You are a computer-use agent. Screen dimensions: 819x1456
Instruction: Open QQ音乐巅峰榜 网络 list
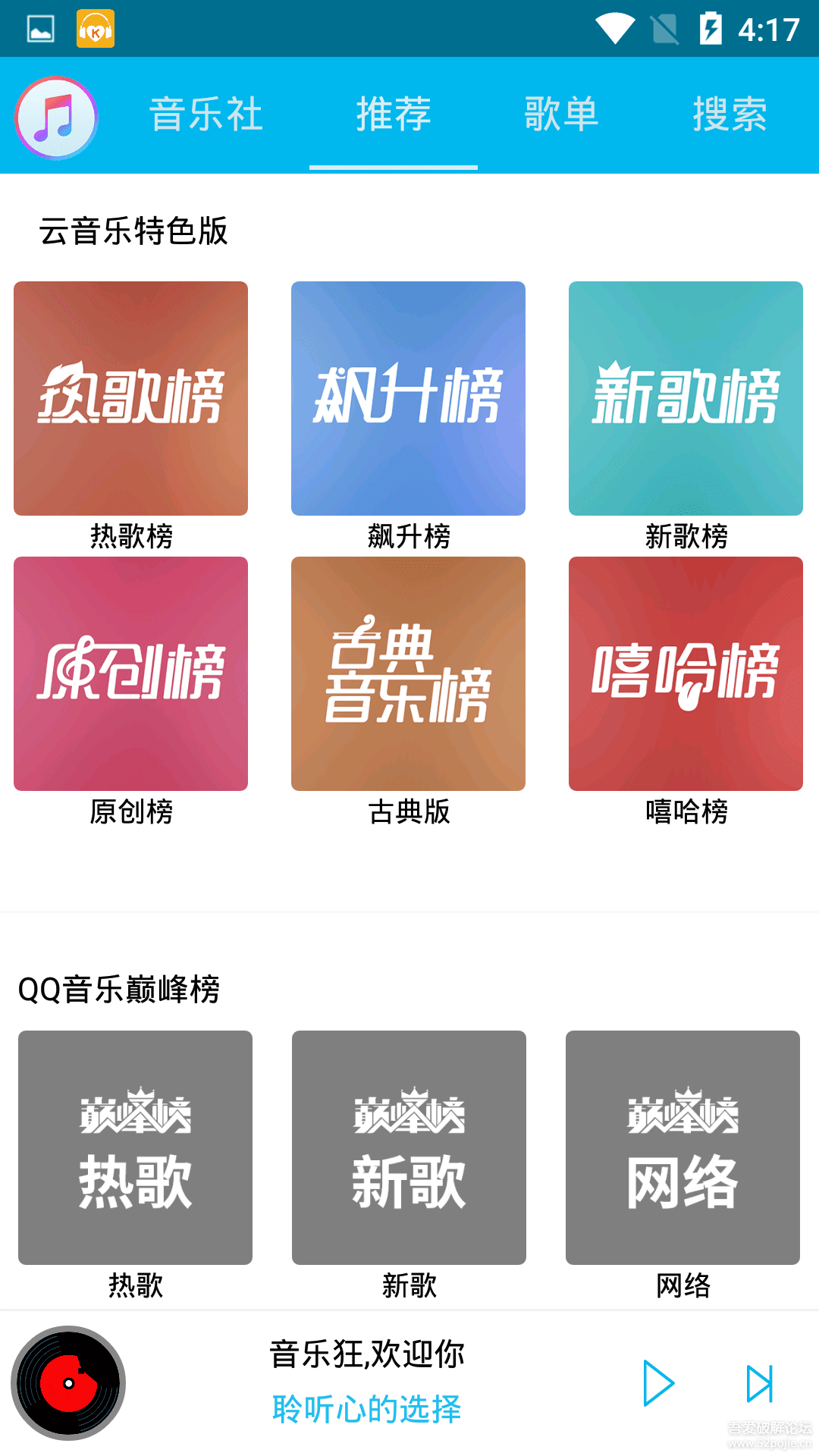tap(682, 1147)
